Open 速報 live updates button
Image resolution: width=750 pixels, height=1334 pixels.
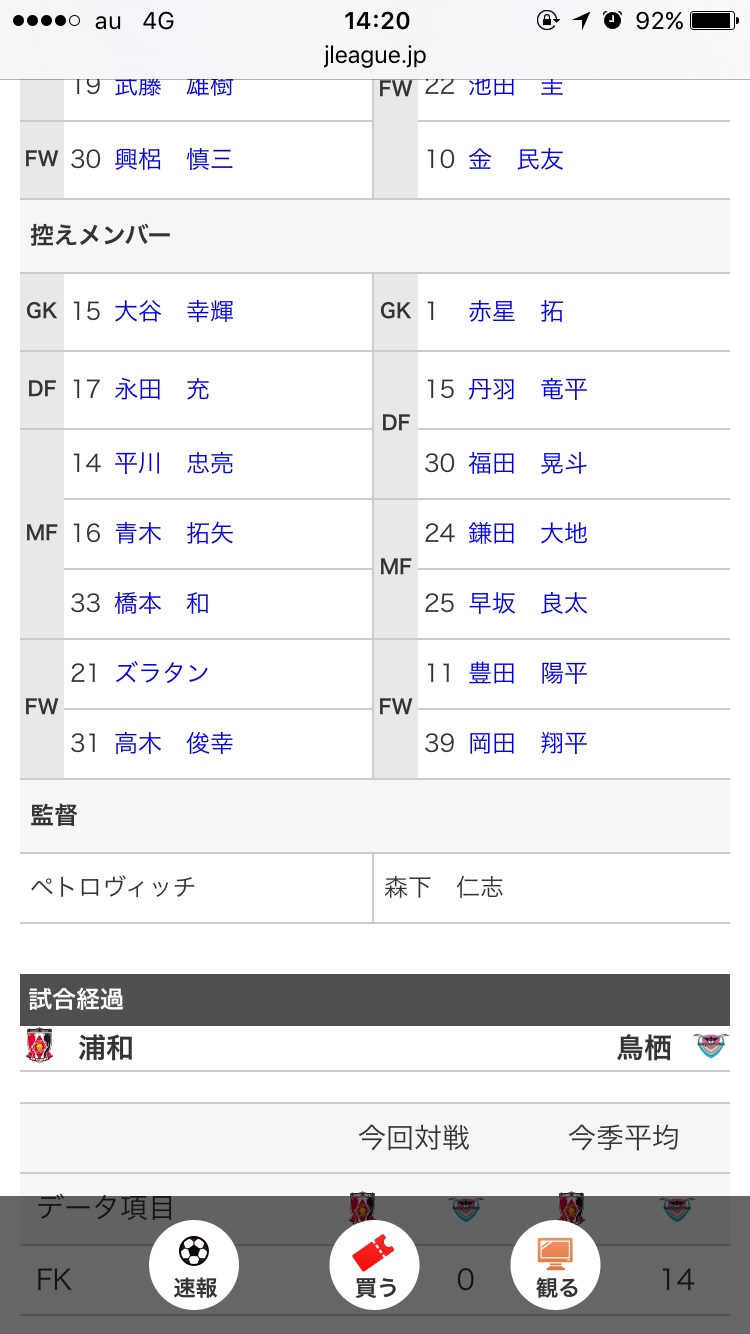pyautogui.click(x=194, y=1266)
